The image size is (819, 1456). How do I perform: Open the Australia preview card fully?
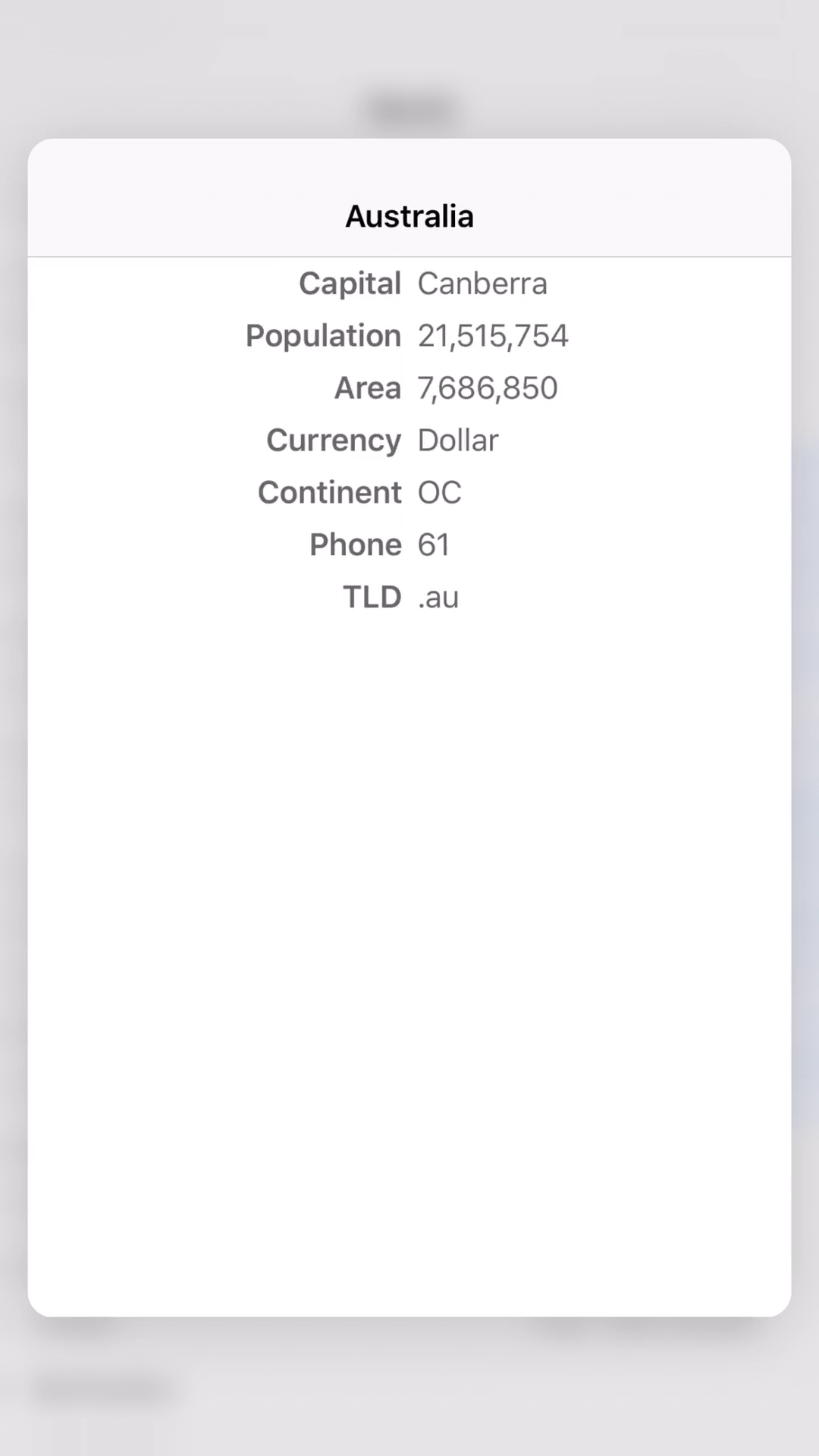(x=409, y=727)
